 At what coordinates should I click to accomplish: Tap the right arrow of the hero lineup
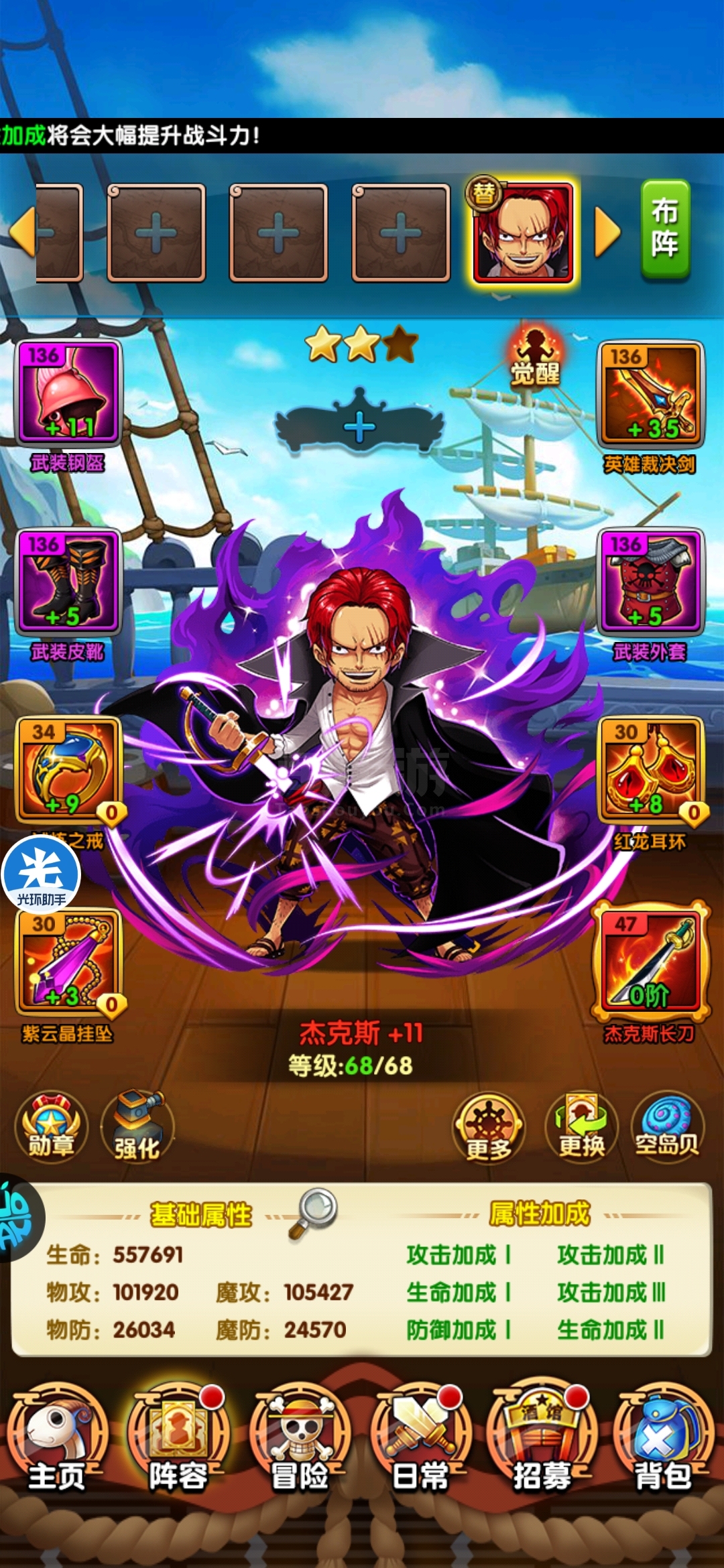608,231
